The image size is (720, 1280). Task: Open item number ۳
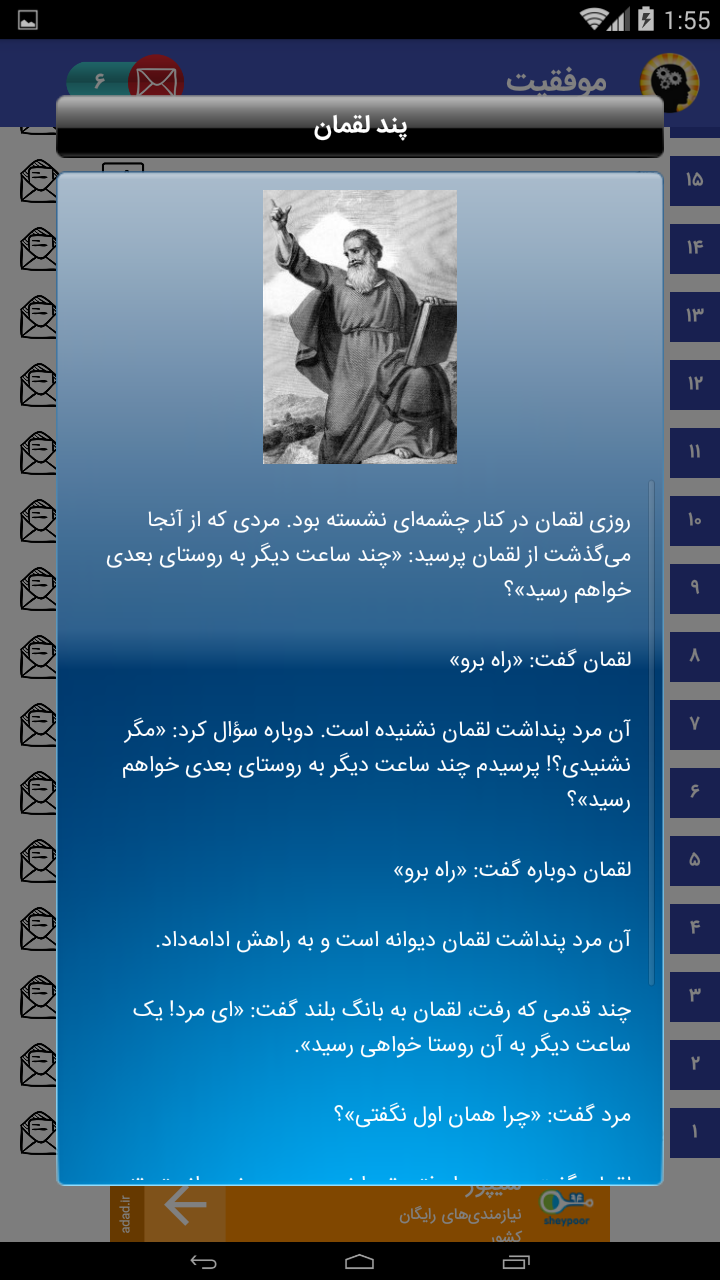[694, 995]
